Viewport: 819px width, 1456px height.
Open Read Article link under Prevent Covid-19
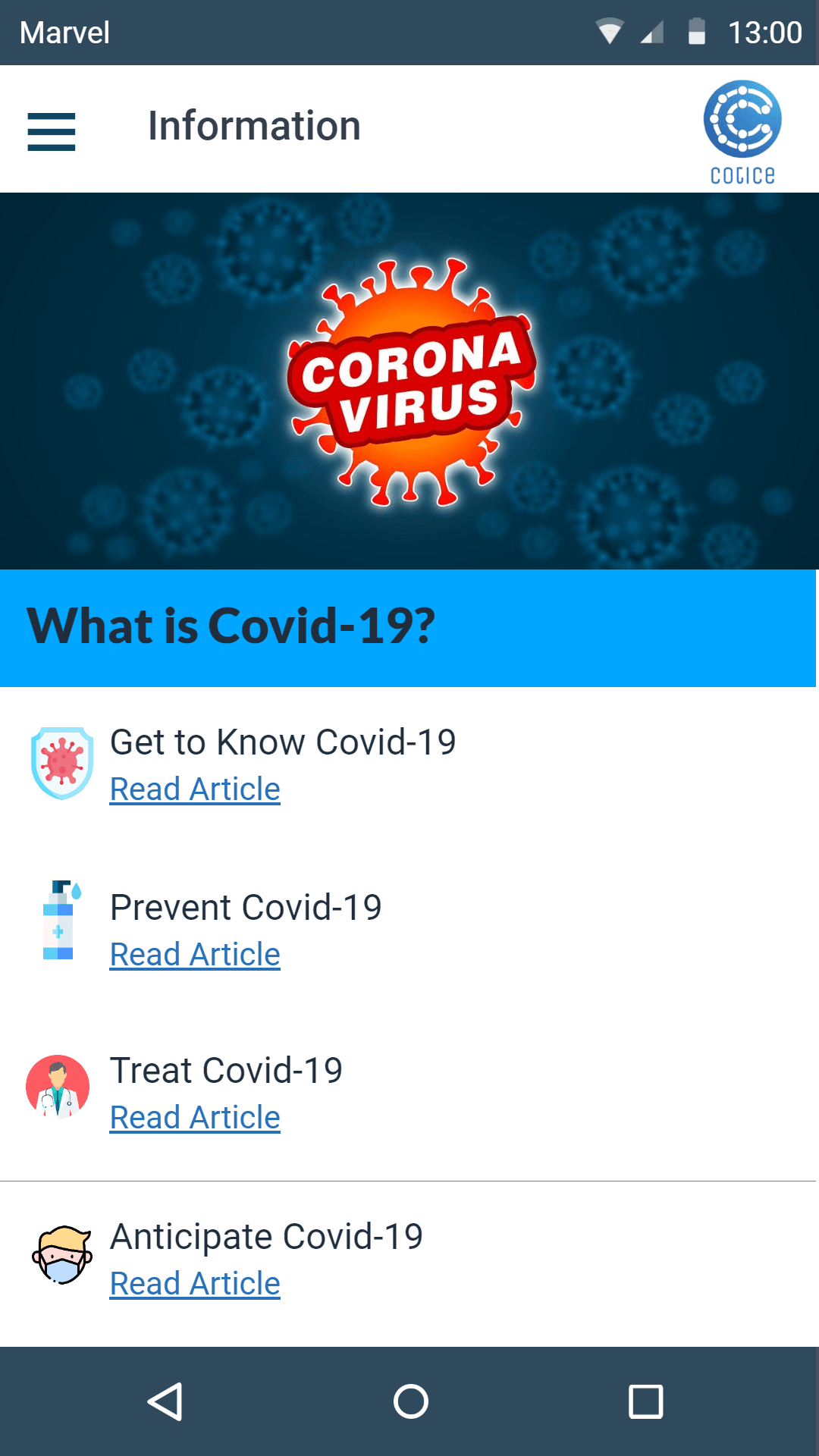[x=195, y=954]
